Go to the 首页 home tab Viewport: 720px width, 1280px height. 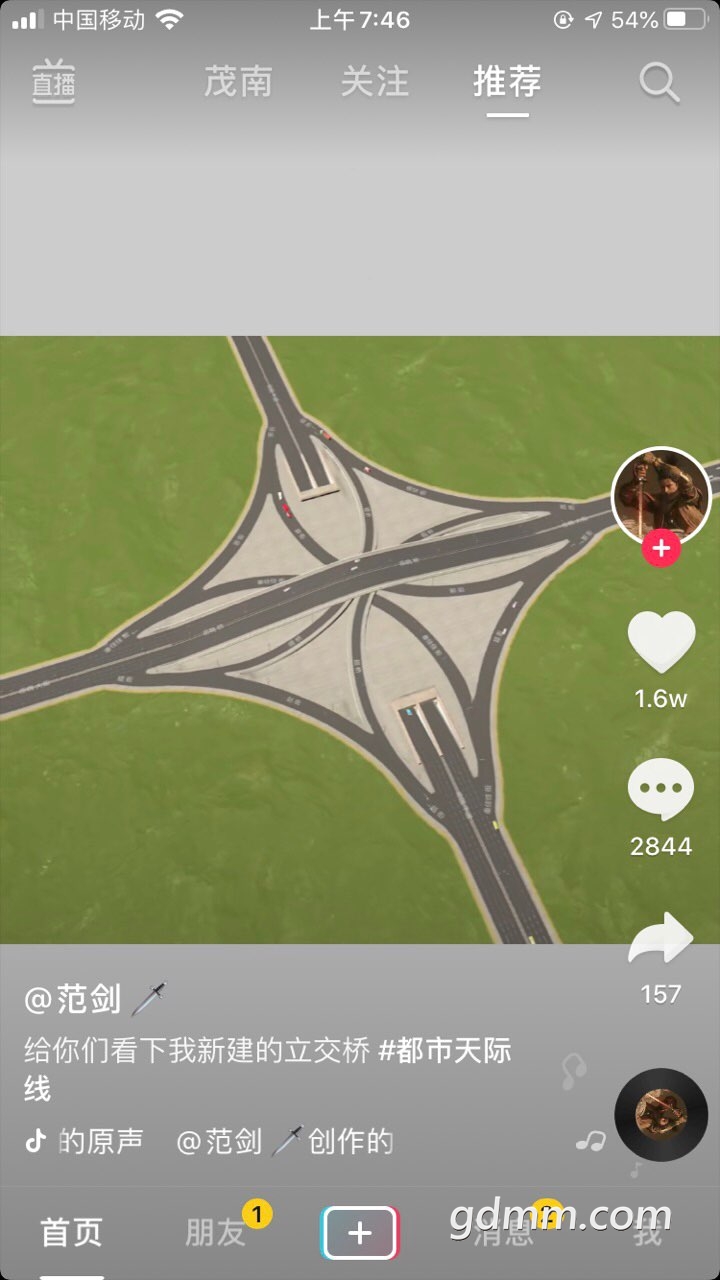point(71,1232)
